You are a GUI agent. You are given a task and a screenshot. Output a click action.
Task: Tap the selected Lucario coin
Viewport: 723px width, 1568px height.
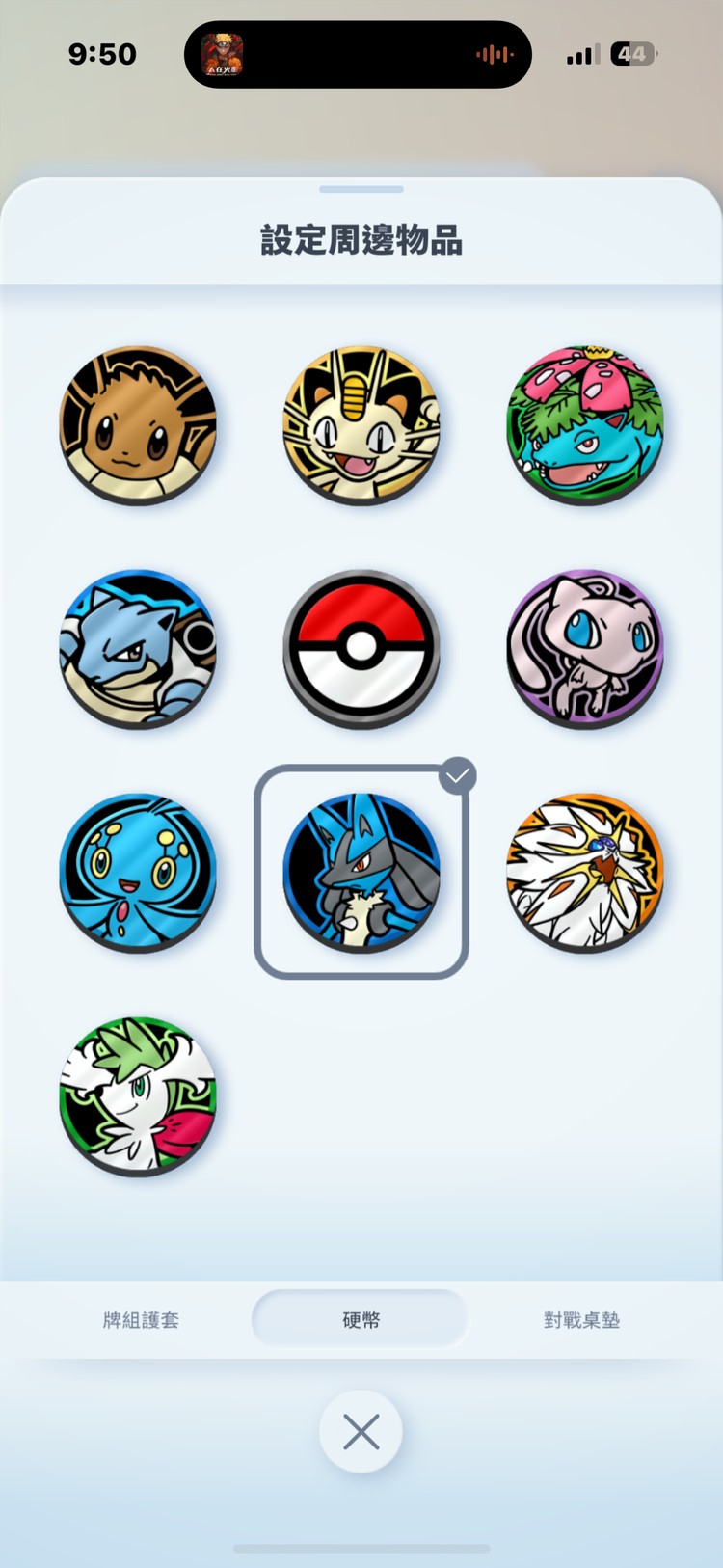click(x=361, y=872)
